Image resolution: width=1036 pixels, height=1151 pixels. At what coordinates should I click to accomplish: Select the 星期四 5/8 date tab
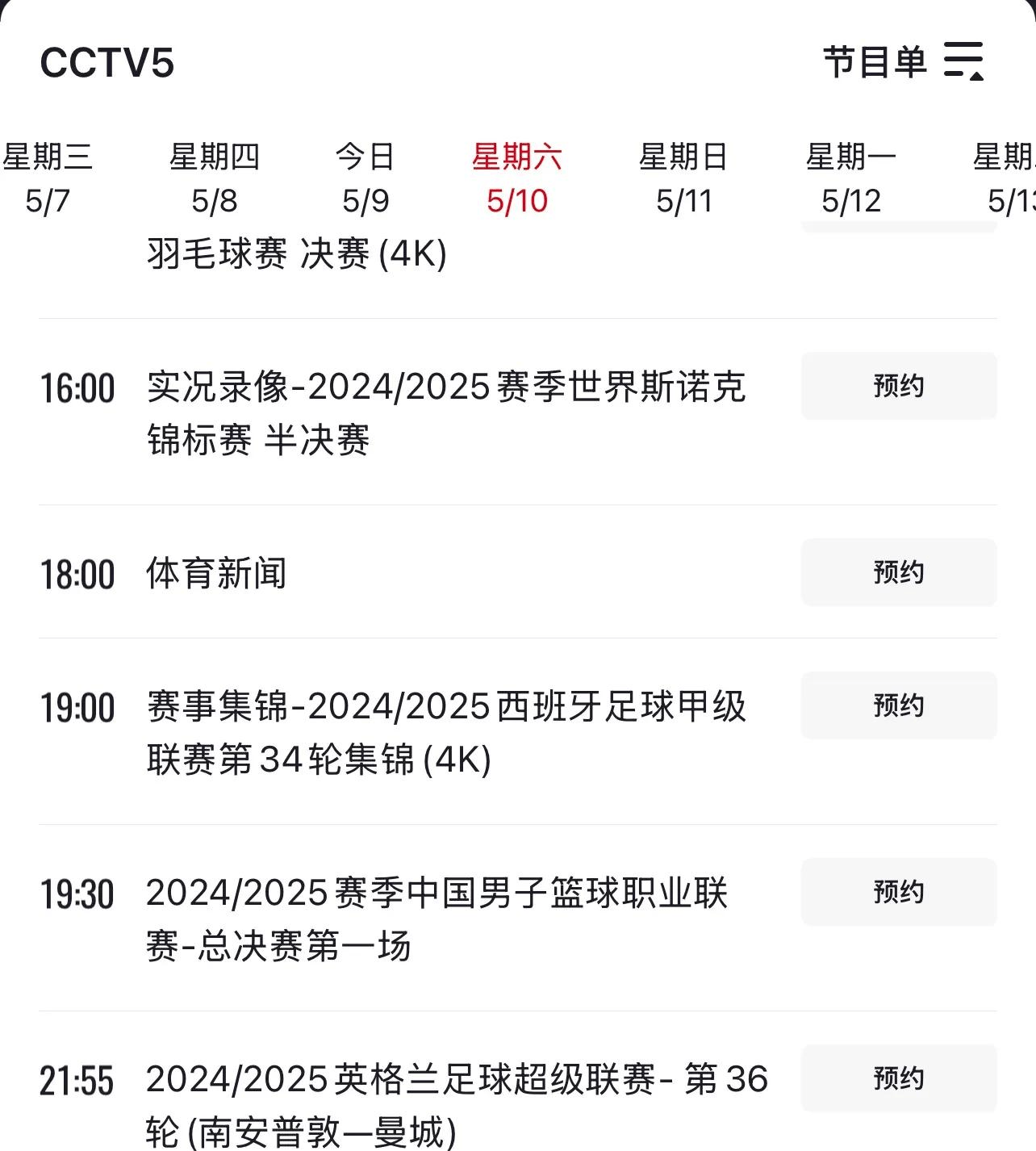click(215, 178)
